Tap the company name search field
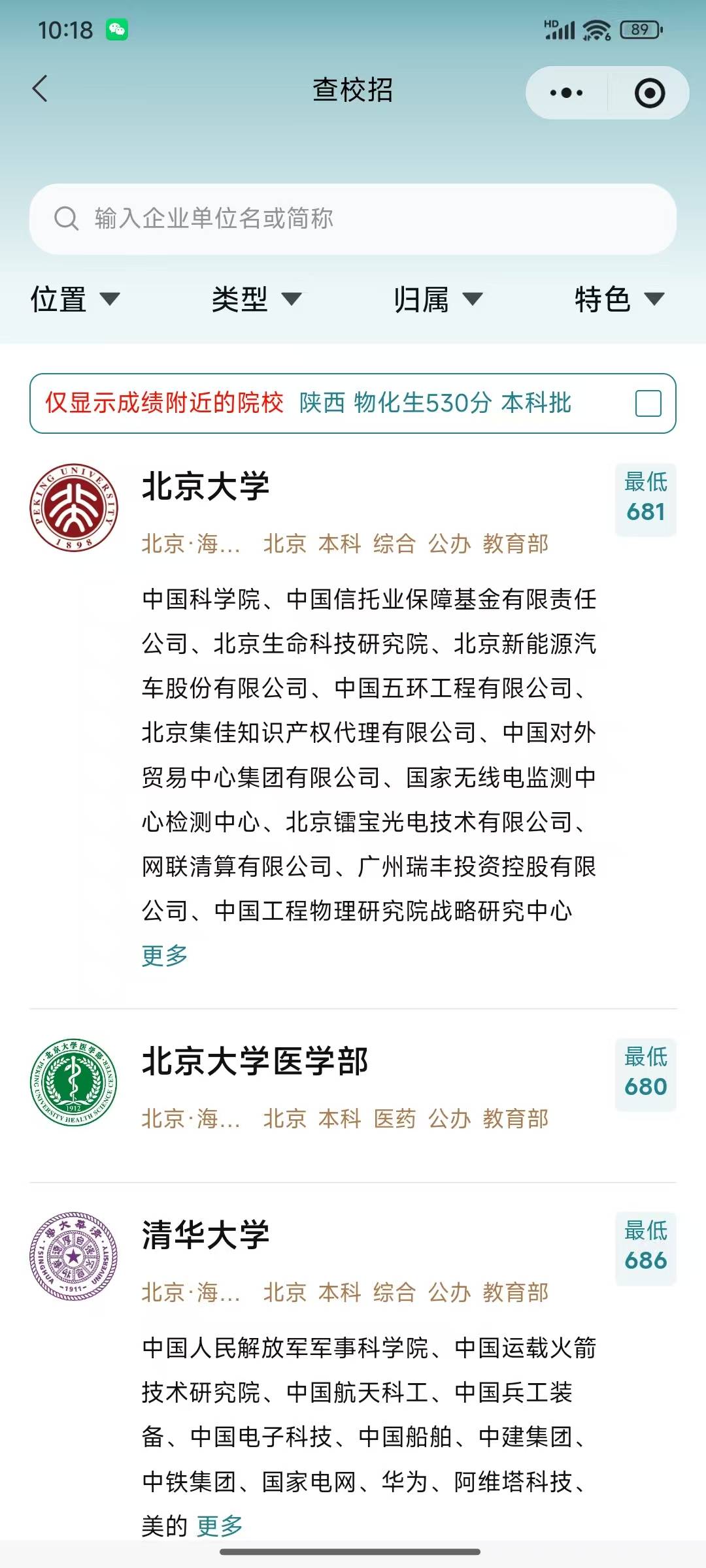The width and height of the screenshot is (706, 1568). click(x=353, y=219)
